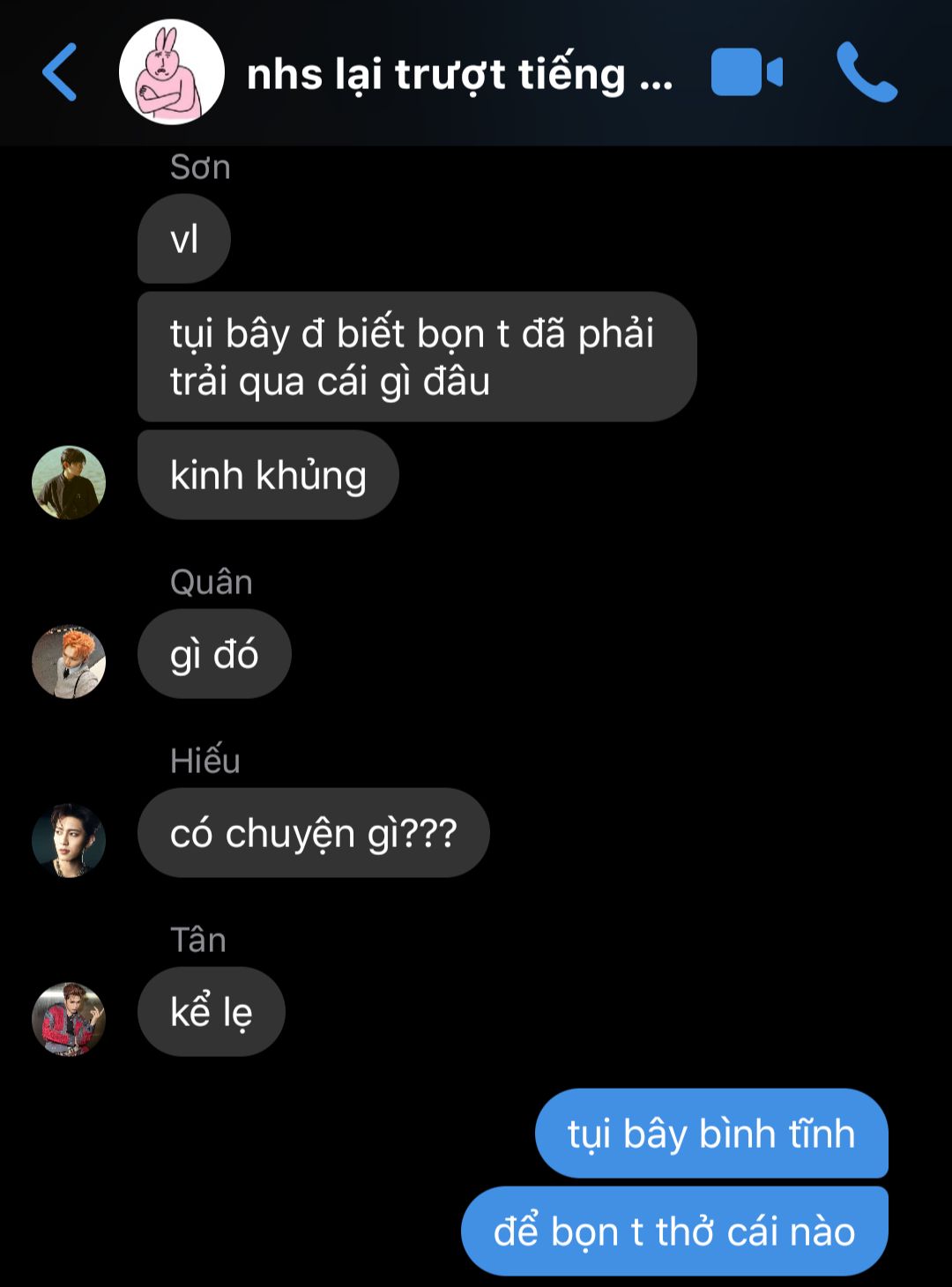Viewport: 952px width, 1287px height.
Task: Go back to the chat list
Action: pyautogui.click(x=60, y=72)
